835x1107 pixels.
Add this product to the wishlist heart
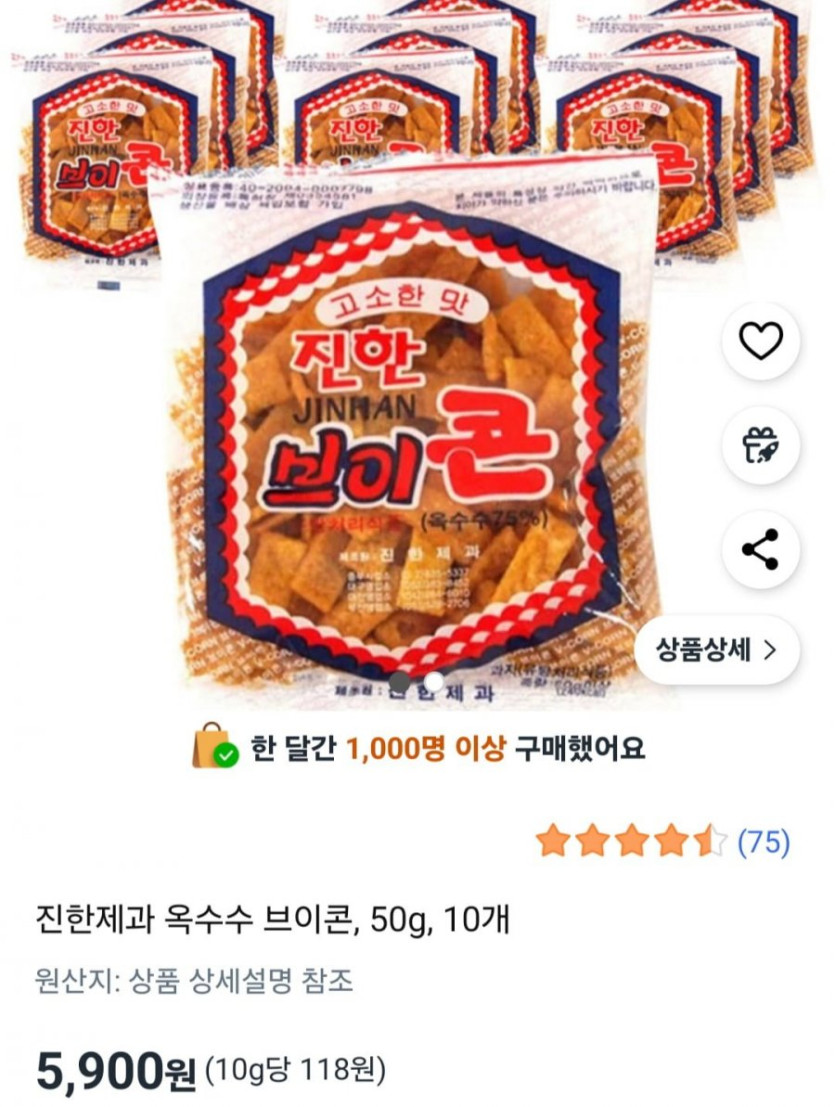pos(760,343)
